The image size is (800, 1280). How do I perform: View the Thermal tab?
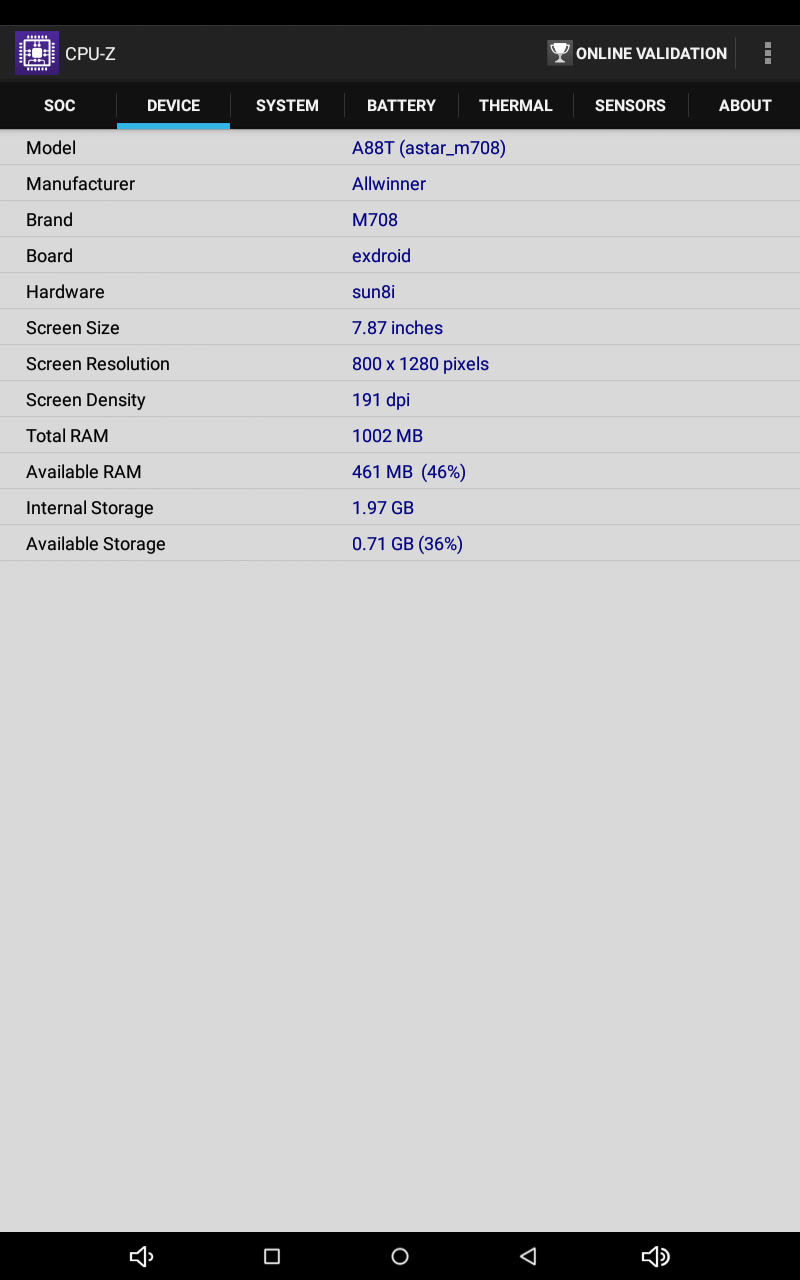[x=515, y=105]
